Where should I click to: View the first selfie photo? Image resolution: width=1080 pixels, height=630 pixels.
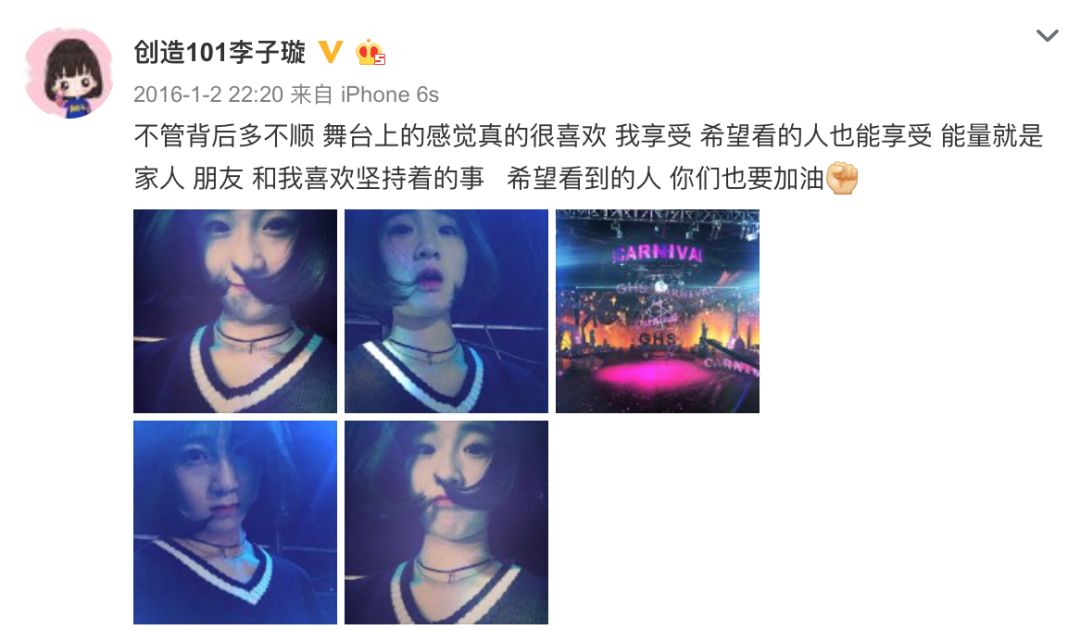pyautogui.click(x=235, y=311)
